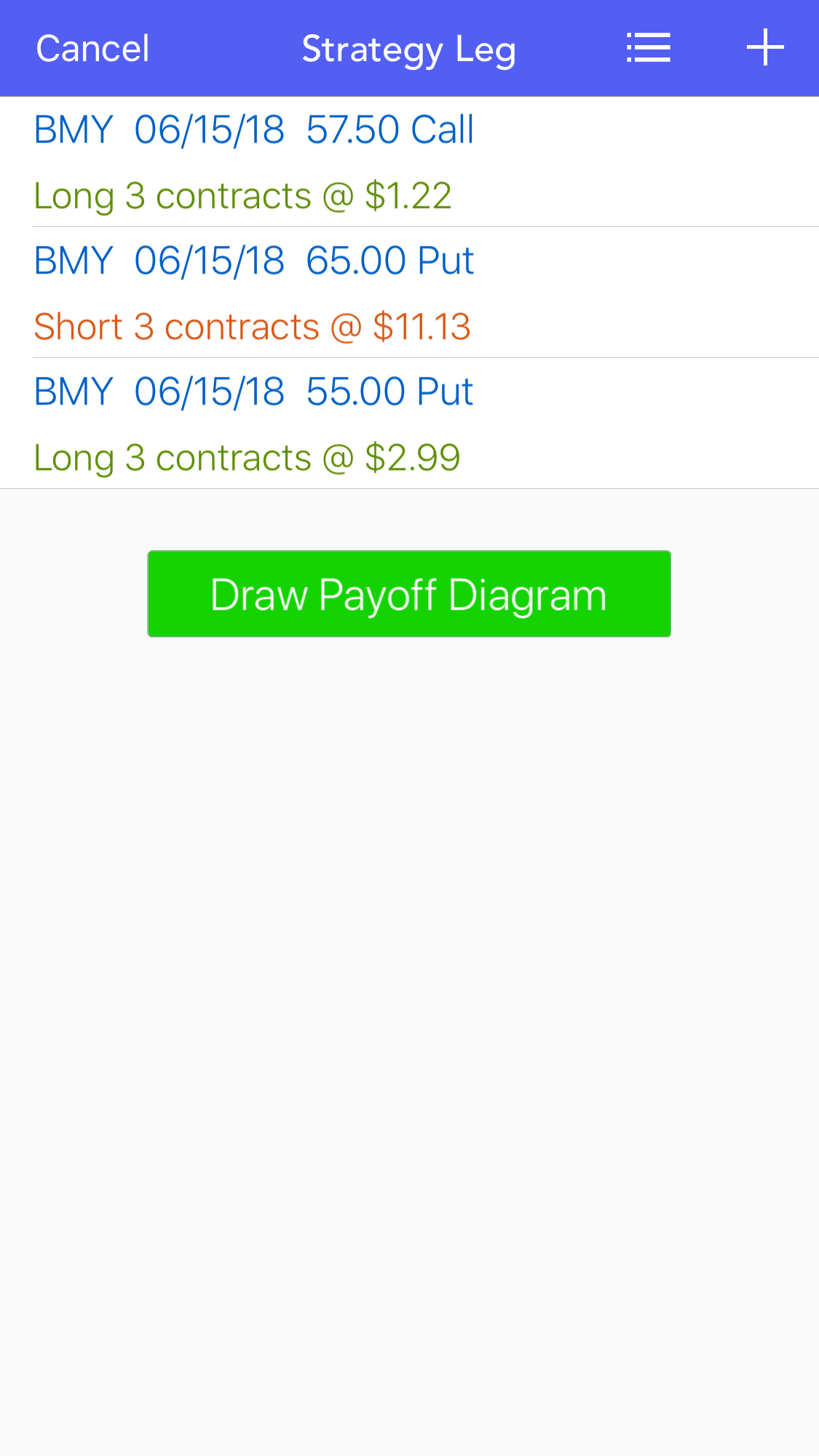
Task: Add a new strategy leg
Action: point(765,49)
